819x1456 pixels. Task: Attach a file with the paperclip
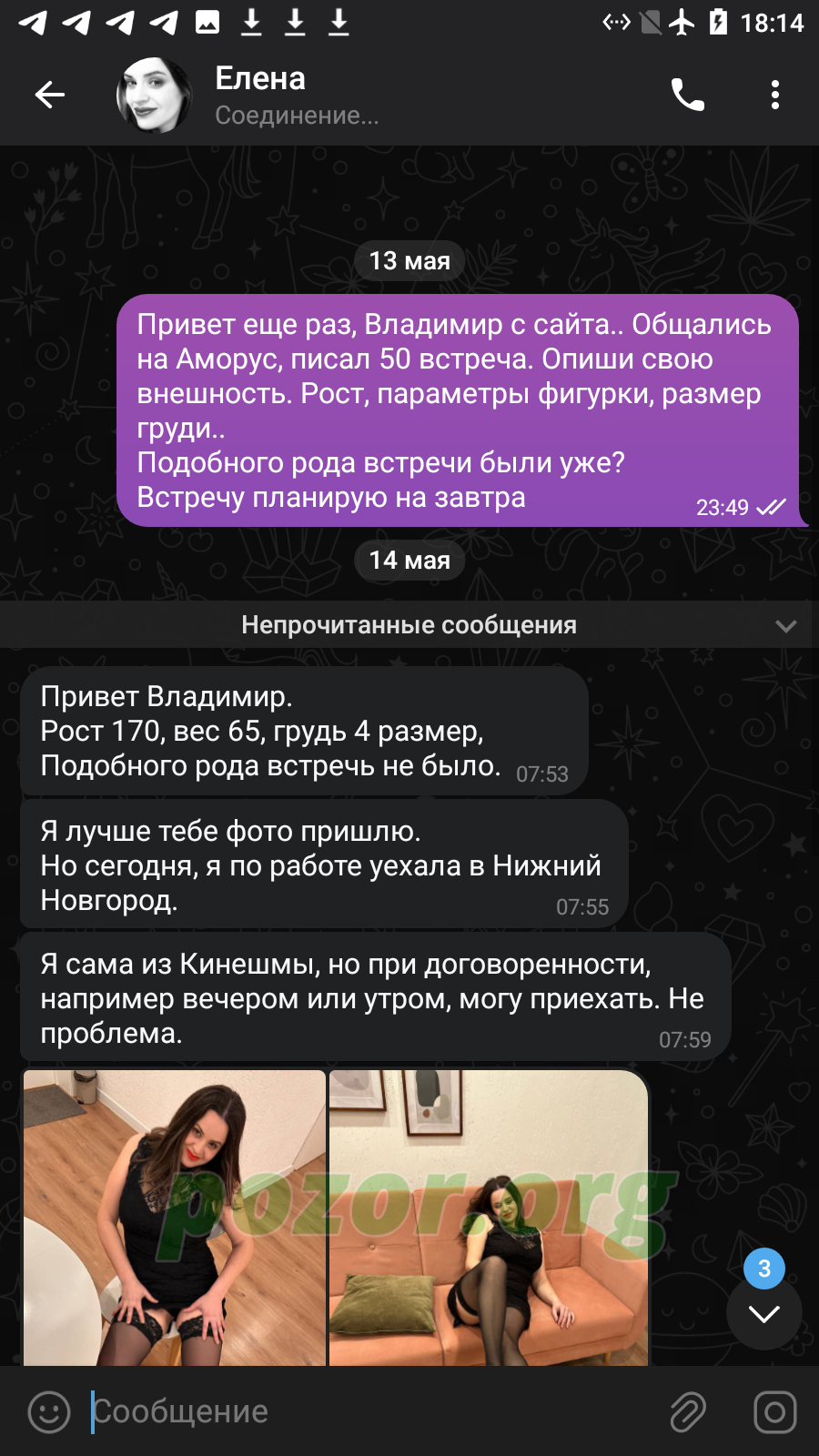pyautogui.click(x=688, y=1412)
